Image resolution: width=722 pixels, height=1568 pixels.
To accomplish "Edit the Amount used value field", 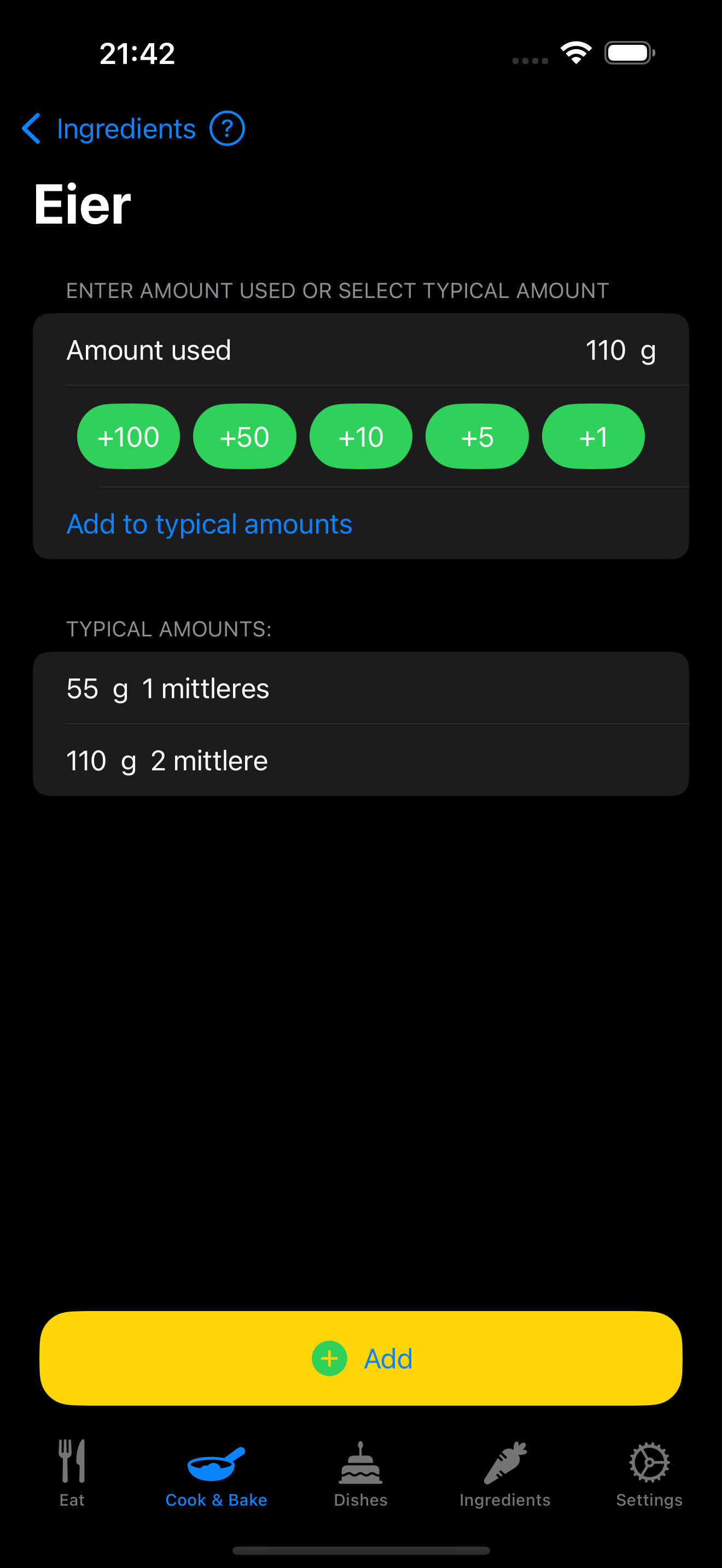I will point(605,350).
